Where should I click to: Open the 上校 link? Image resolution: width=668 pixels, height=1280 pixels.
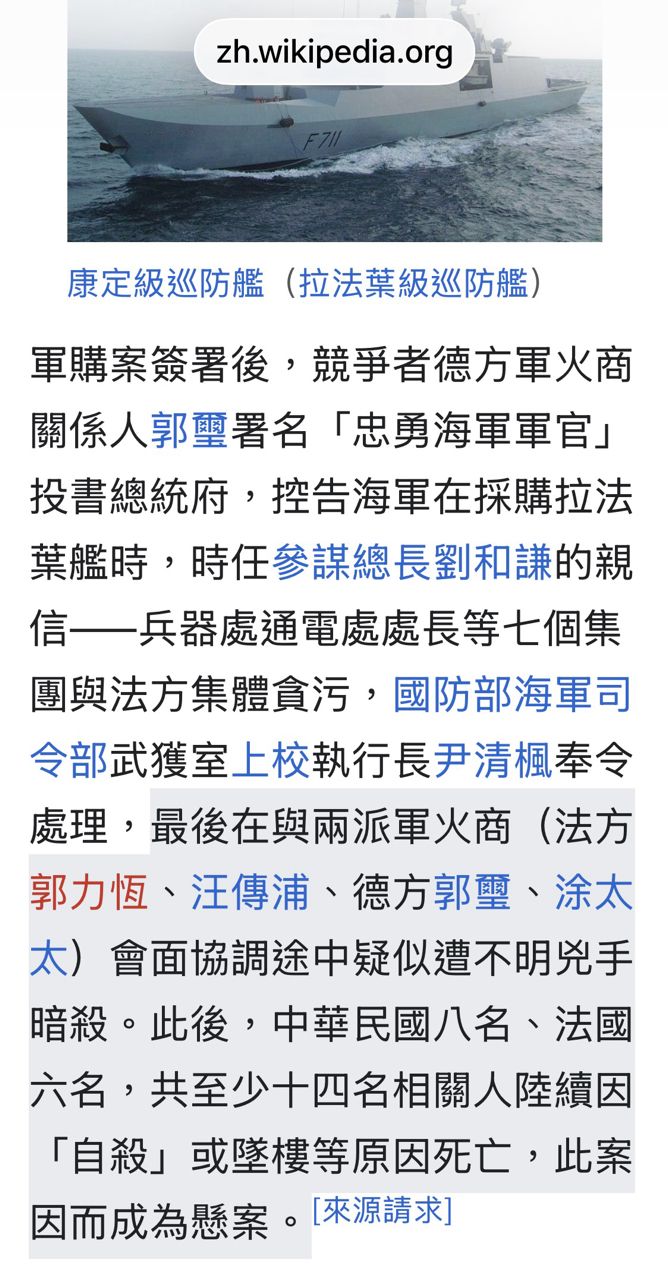pos(270,760)
